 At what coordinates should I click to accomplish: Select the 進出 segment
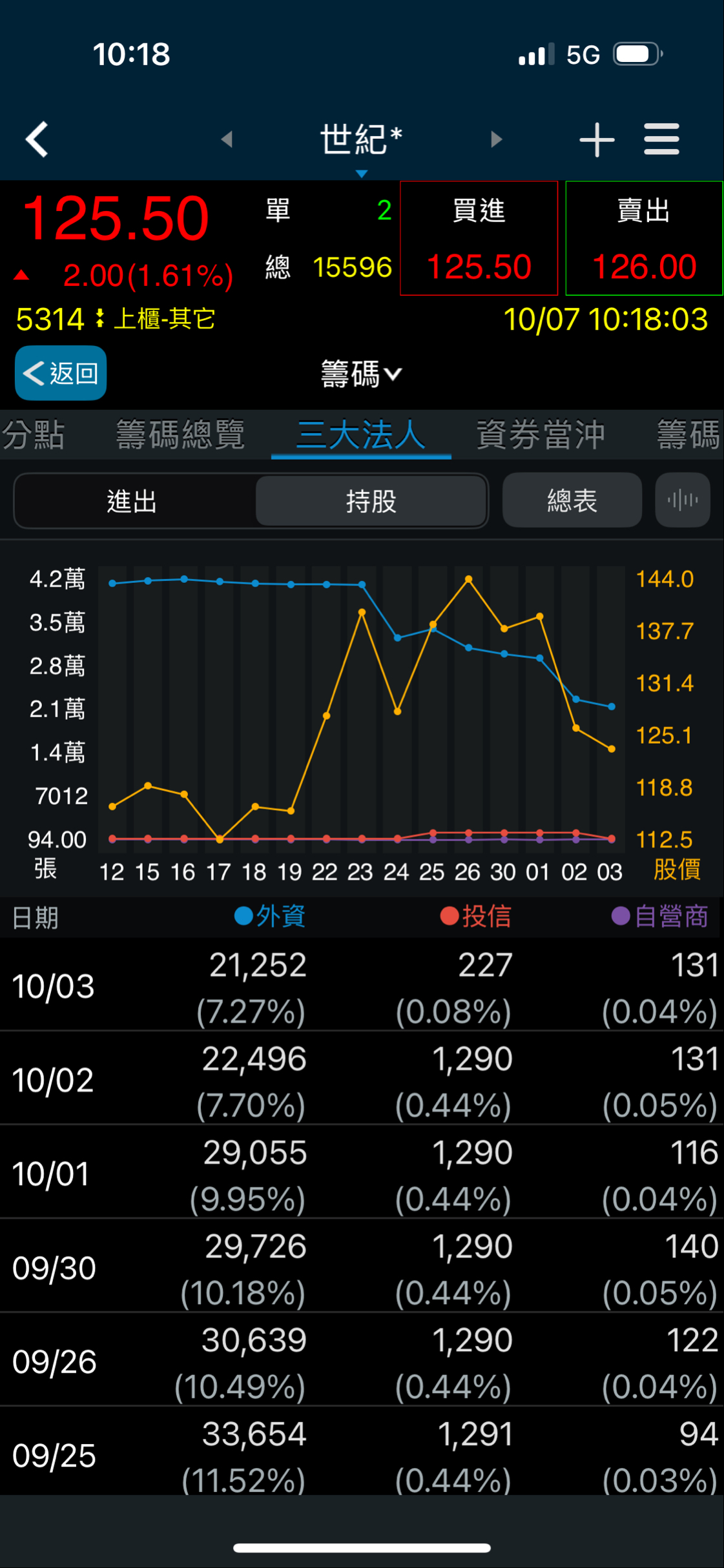[132, 501]
